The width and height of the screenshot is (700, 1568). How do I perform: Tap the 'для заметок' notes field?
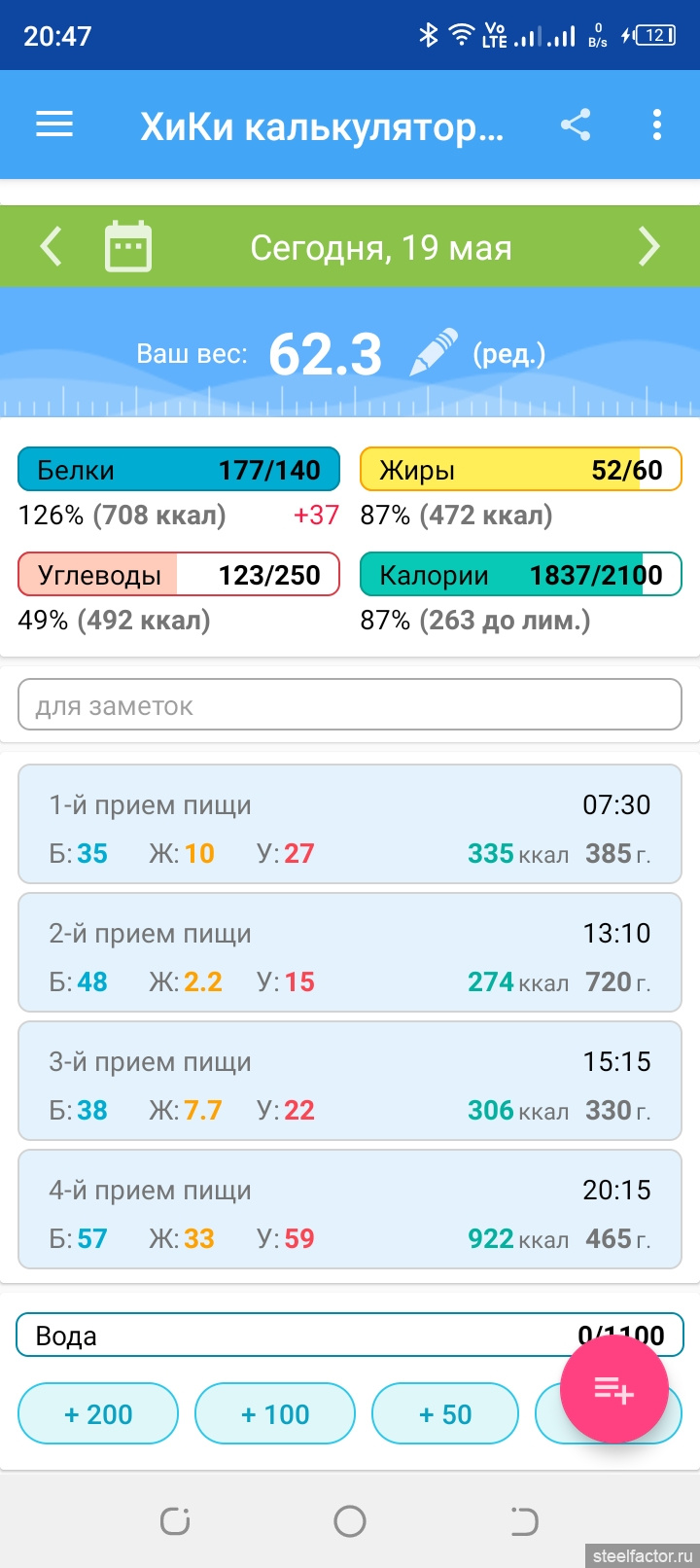(350, 705)
